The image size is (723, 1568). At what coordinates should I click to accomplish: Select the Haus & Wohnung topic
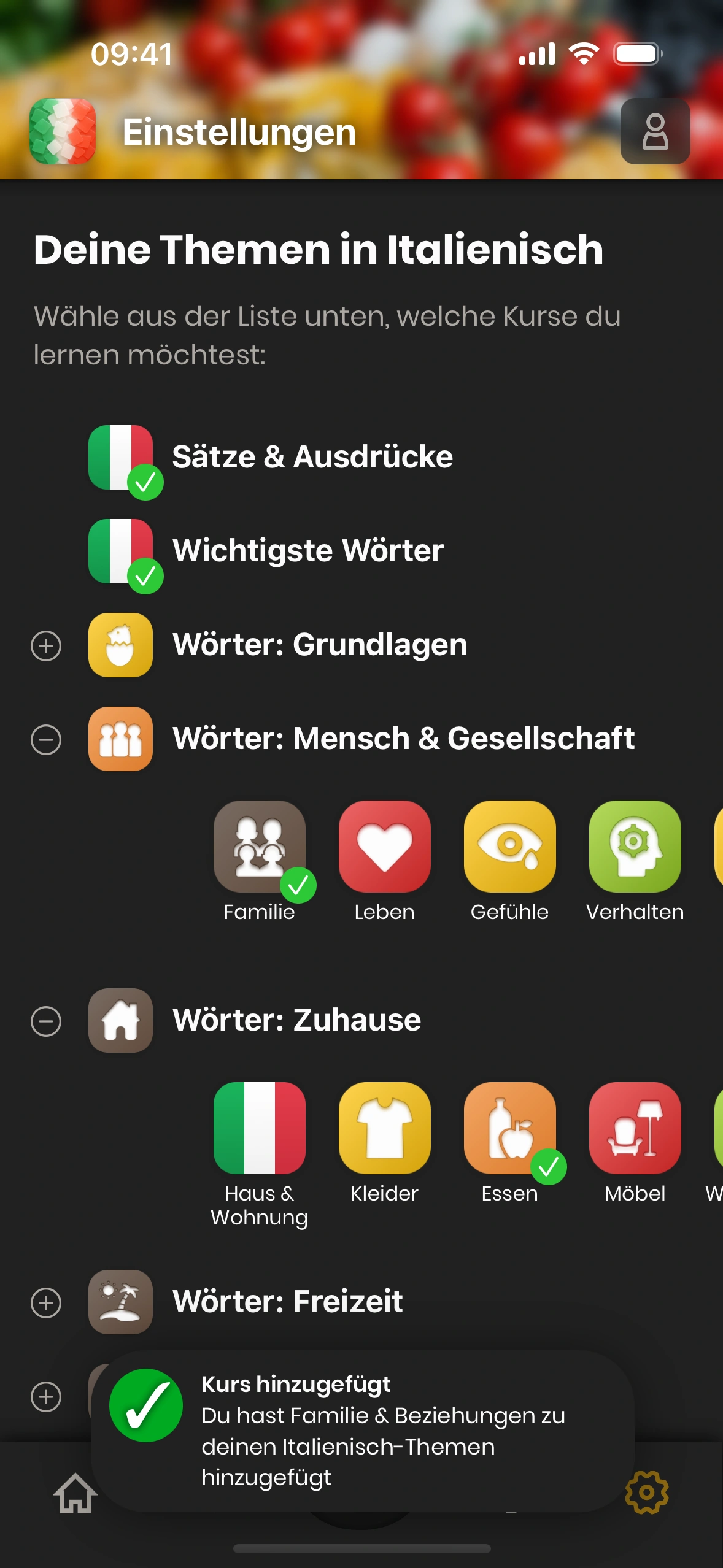260,1129
